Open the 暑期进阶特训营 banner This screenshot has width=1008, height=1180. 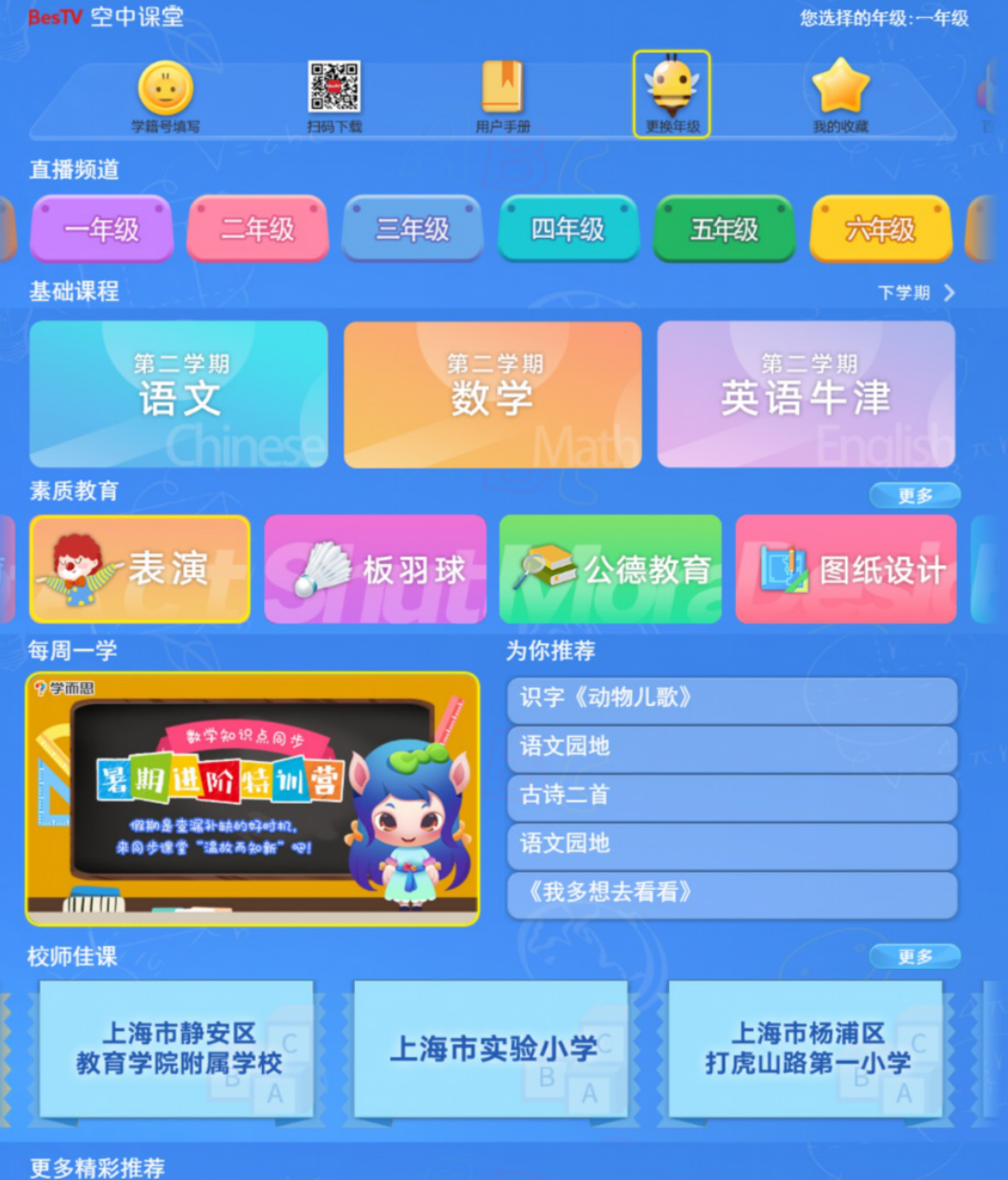(x=252, y=799)
